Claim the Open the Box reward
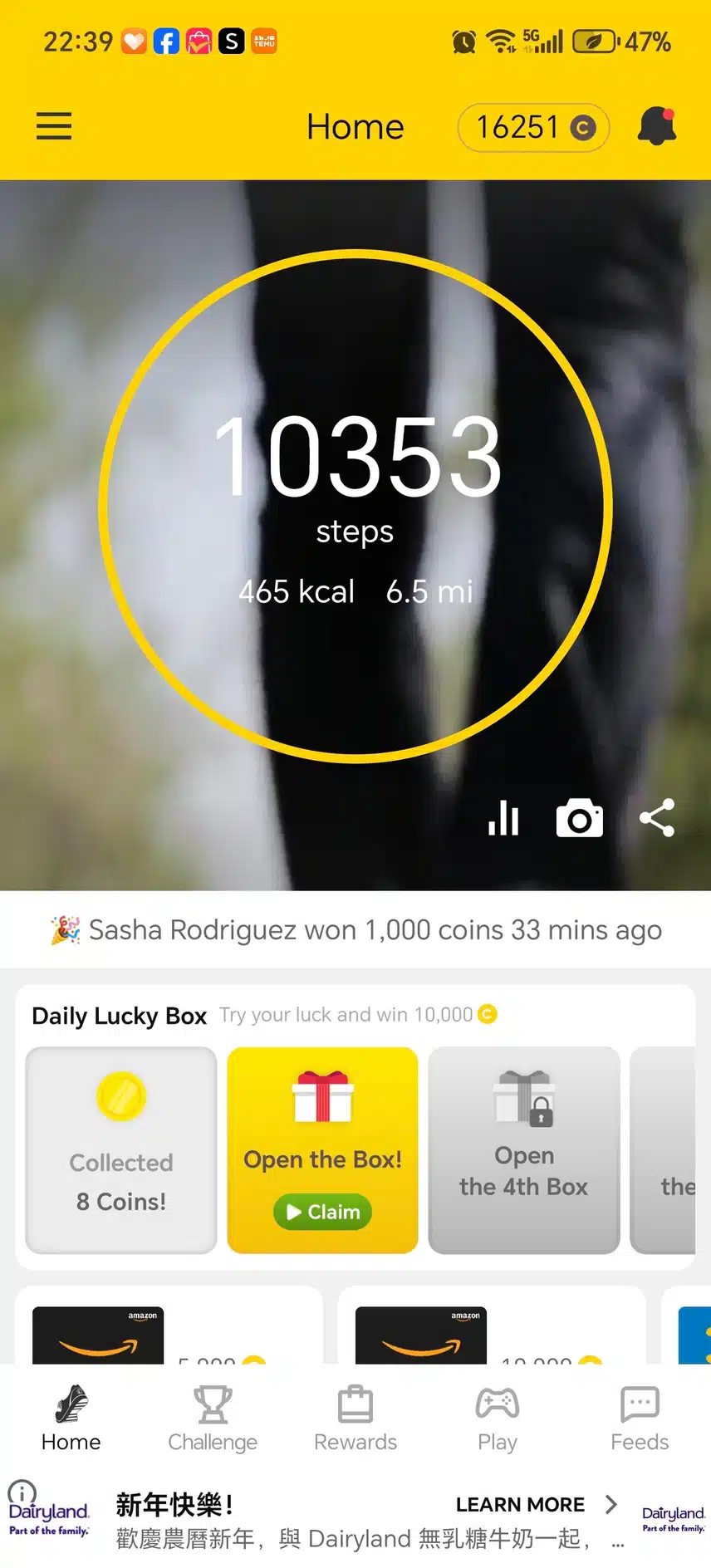711x1568 pixels. (322, 1212)
